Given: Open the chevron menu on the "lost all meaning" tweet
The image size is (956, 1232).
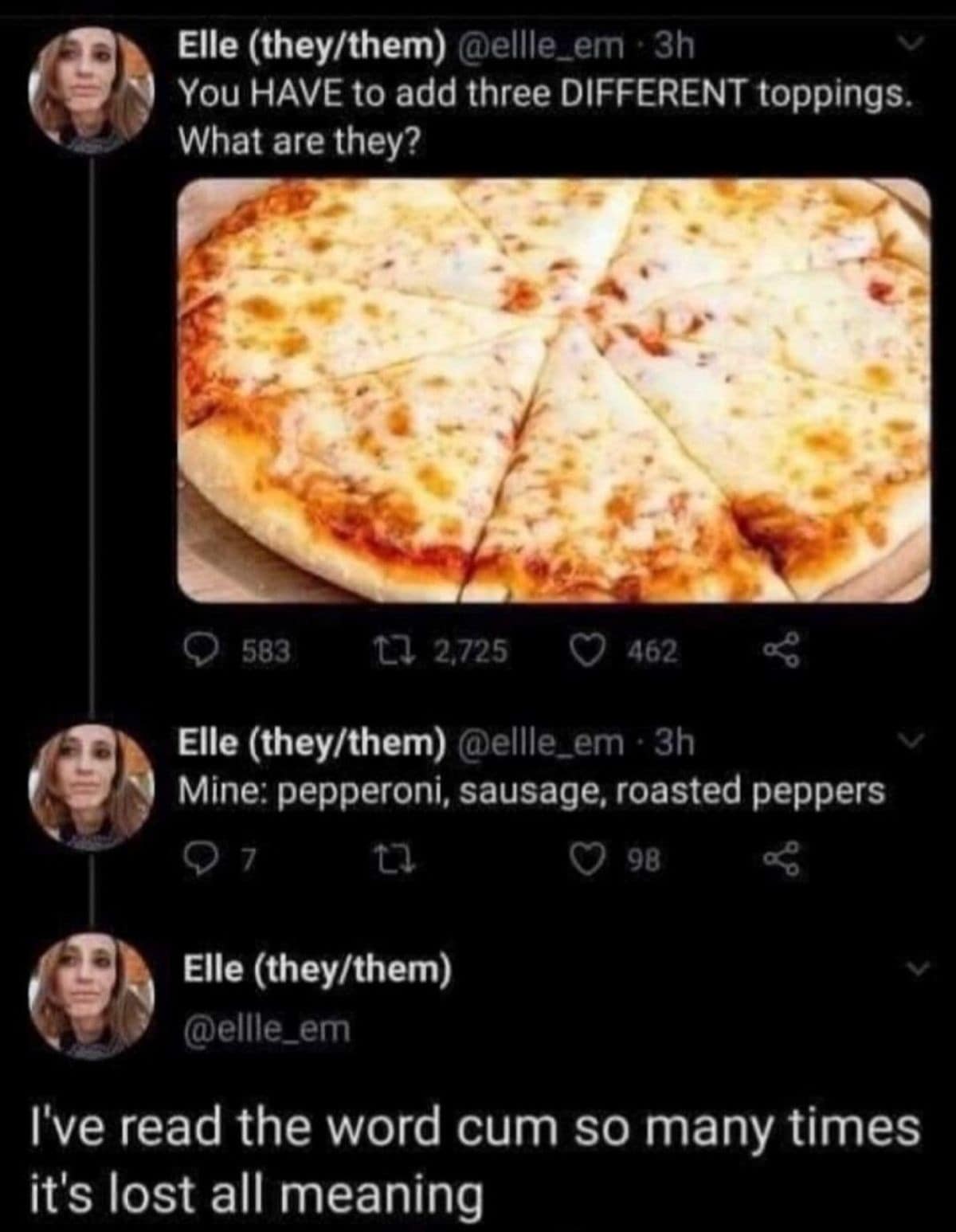Looking at the screenshot, I should (920, 969).
